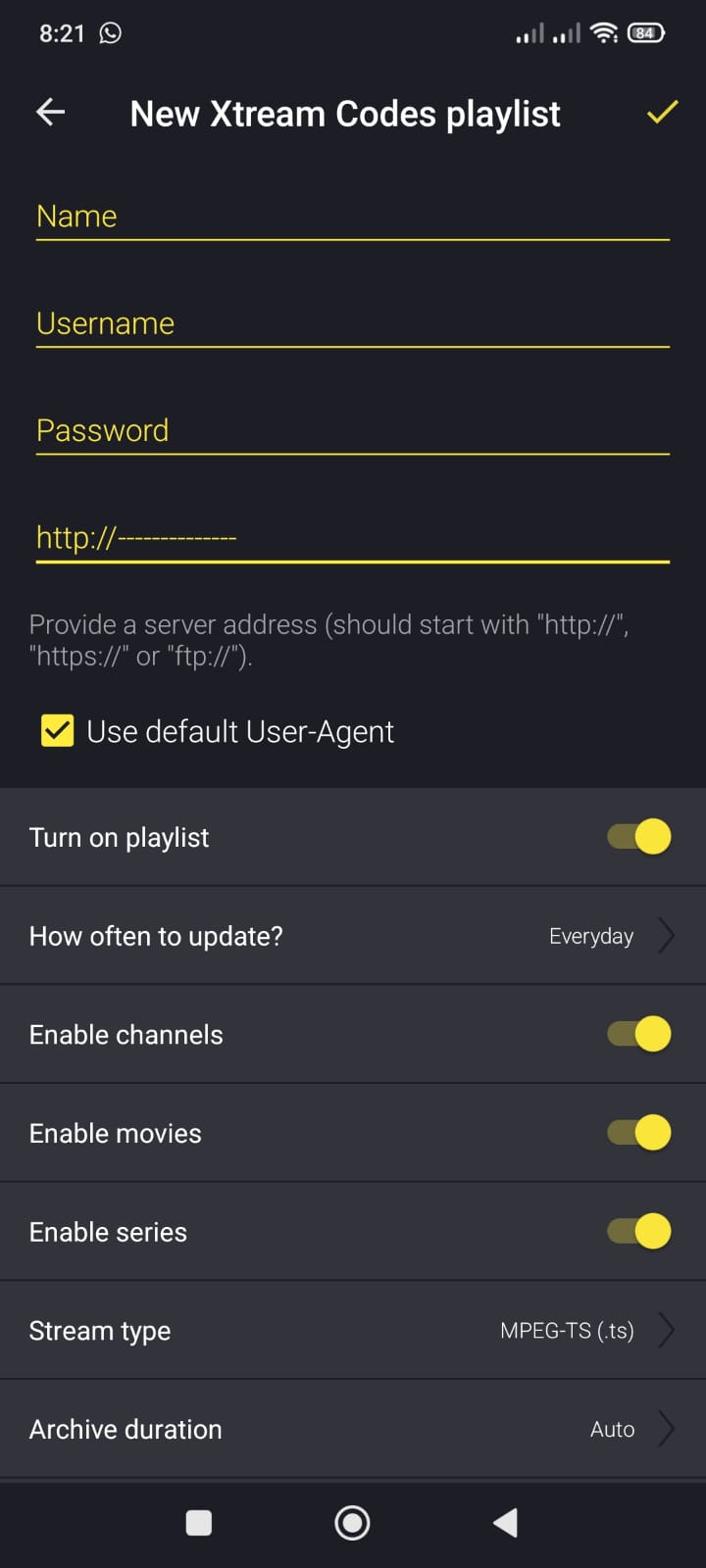
Task: Tap the system home button
Action: 352,1523
